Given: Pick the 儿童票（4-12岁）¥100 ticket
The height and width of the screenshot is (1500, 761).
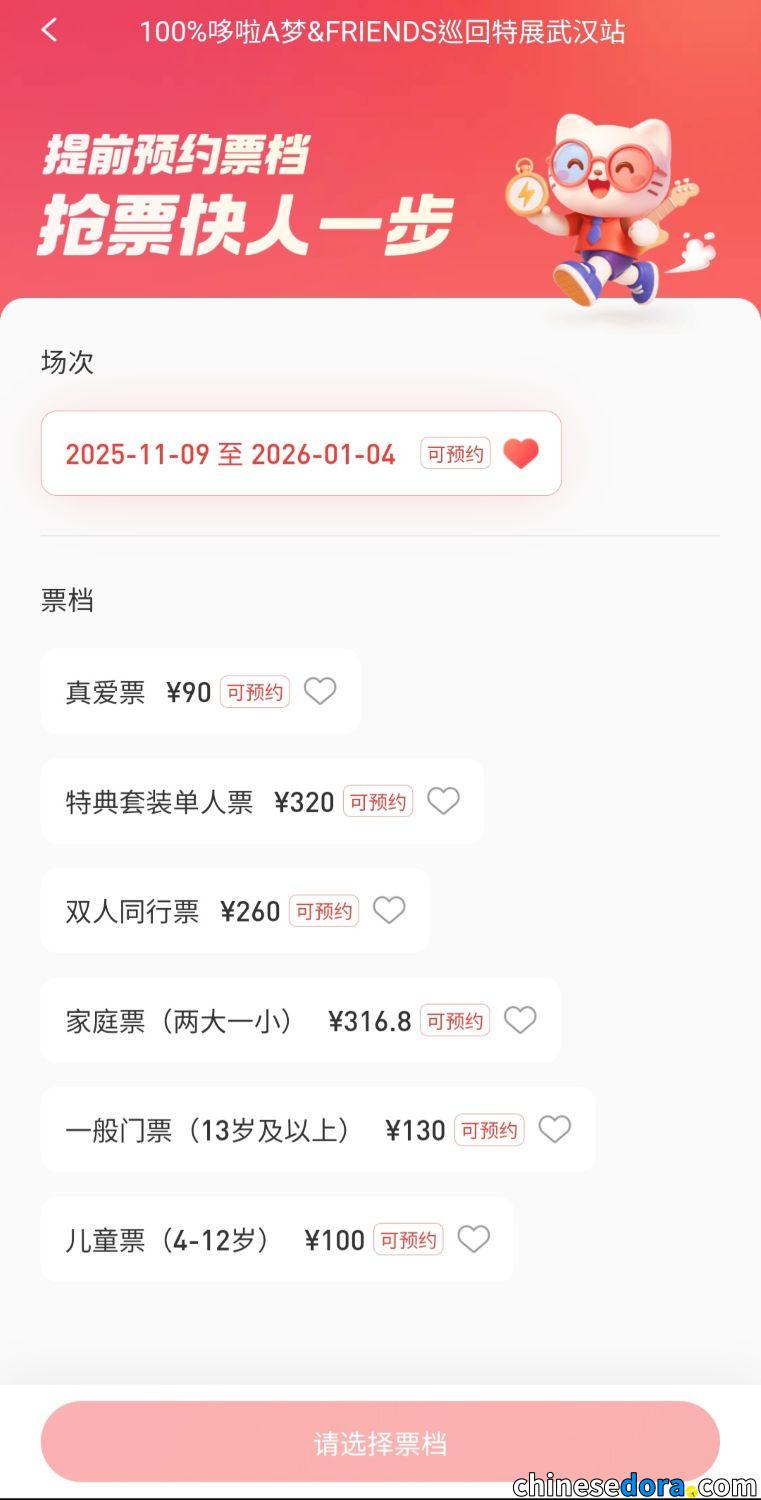Looking at the screenshot, I should pos(276,1240).
